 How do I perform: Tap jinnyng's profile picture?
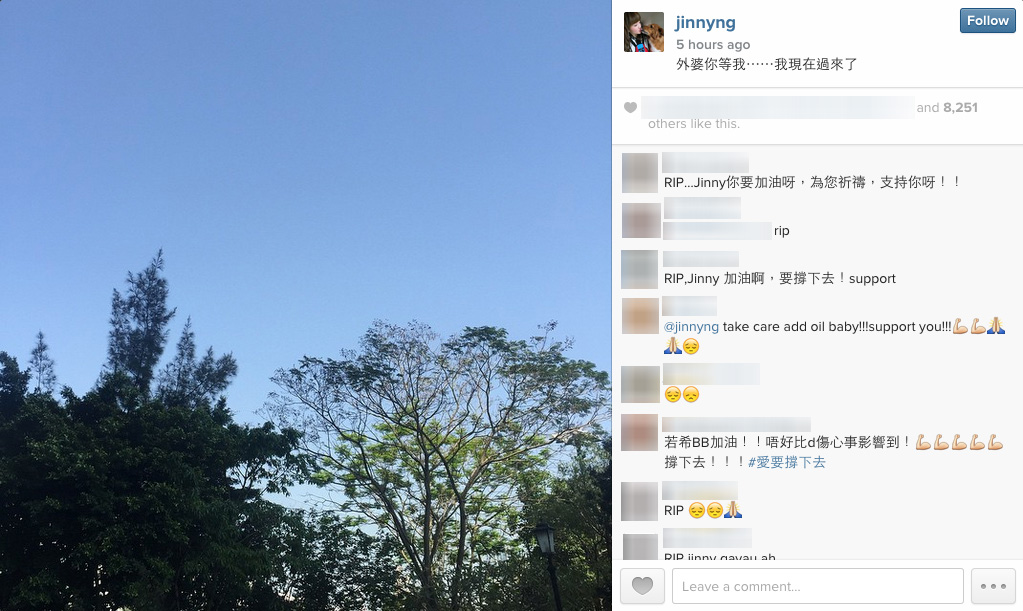pos(644,32)
